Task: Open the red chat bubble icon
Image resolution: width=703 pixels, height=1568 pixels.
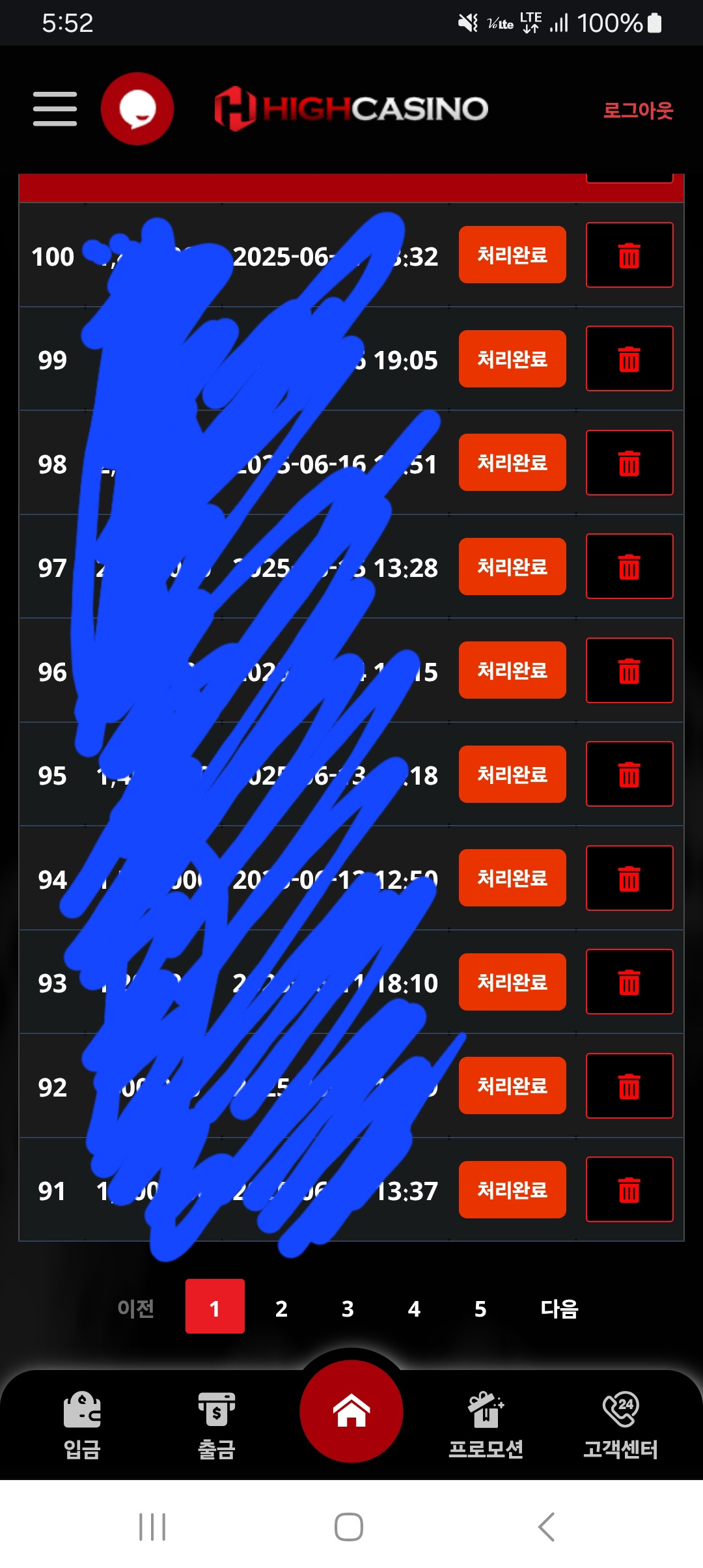Action: pyautogui.click(x=137, y=109)
